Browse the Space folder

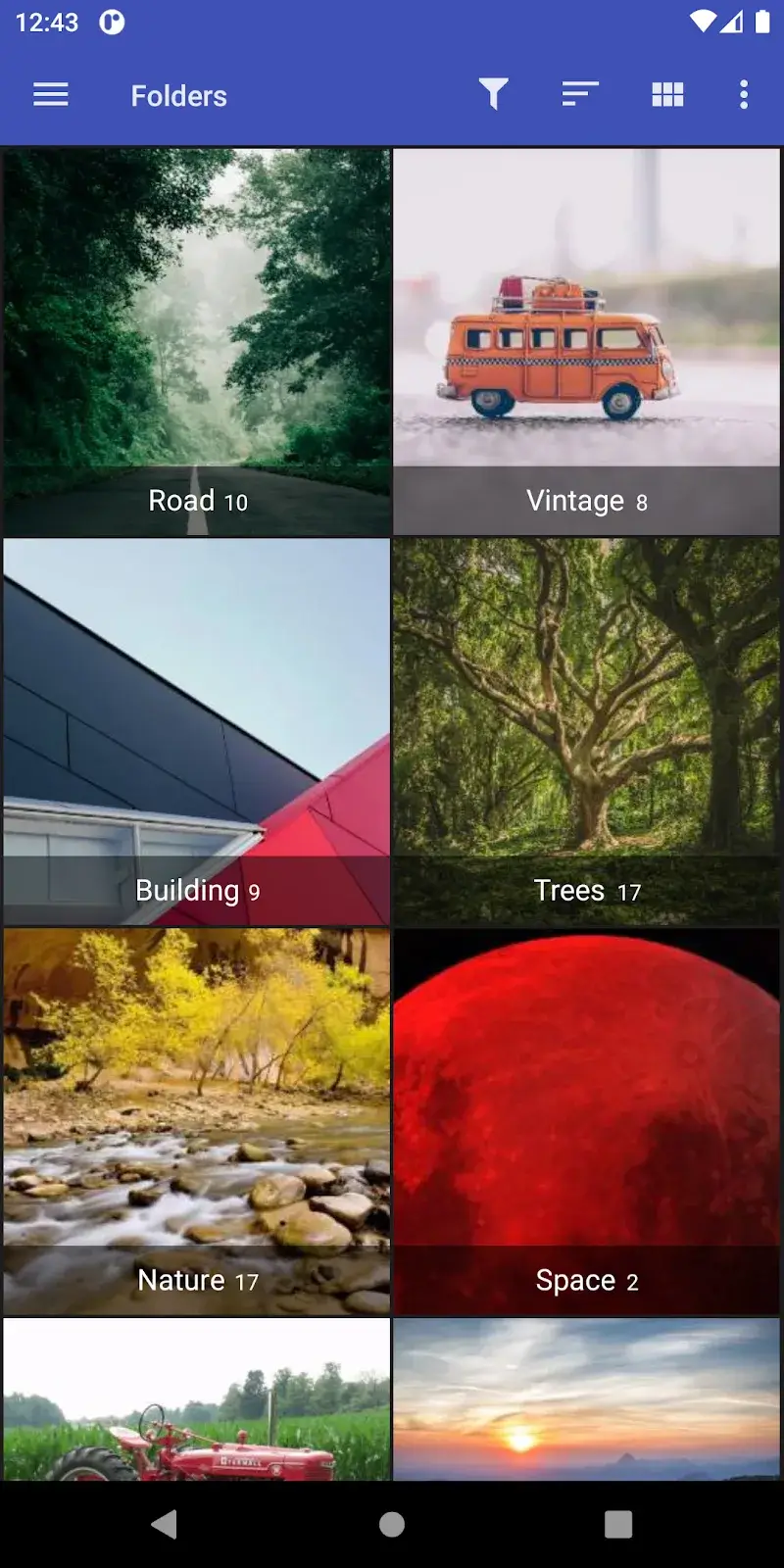coord(586,1121)
